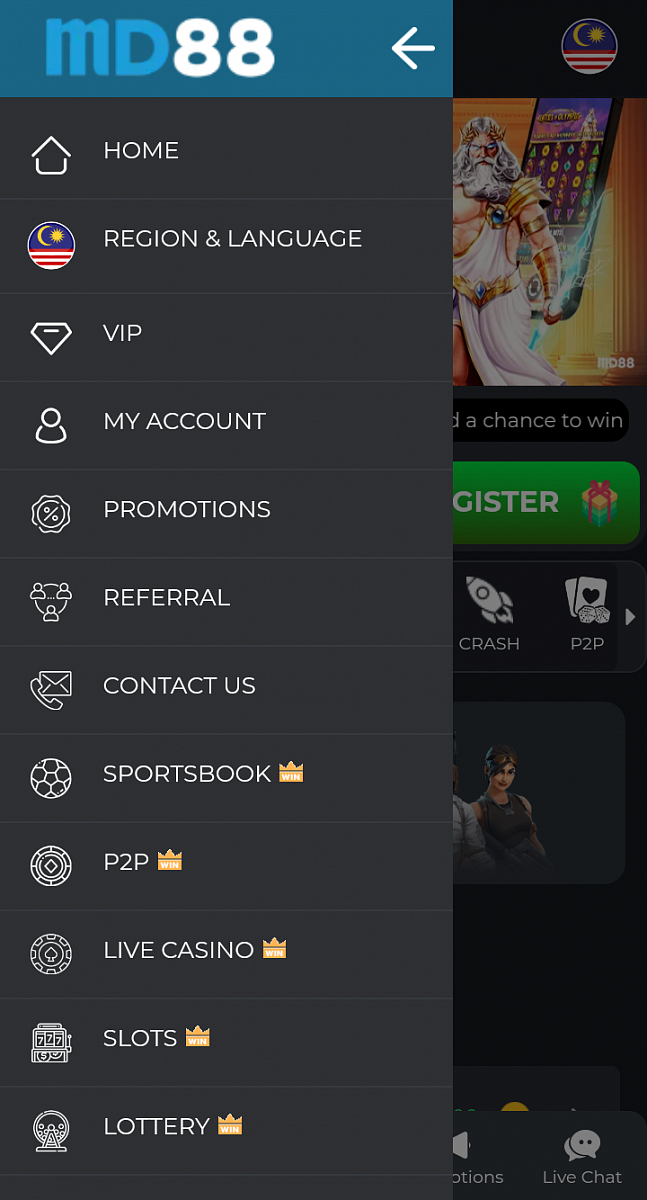647x1200 pixels.
Task: Close the side menu with back arrow
Action: 413,48
